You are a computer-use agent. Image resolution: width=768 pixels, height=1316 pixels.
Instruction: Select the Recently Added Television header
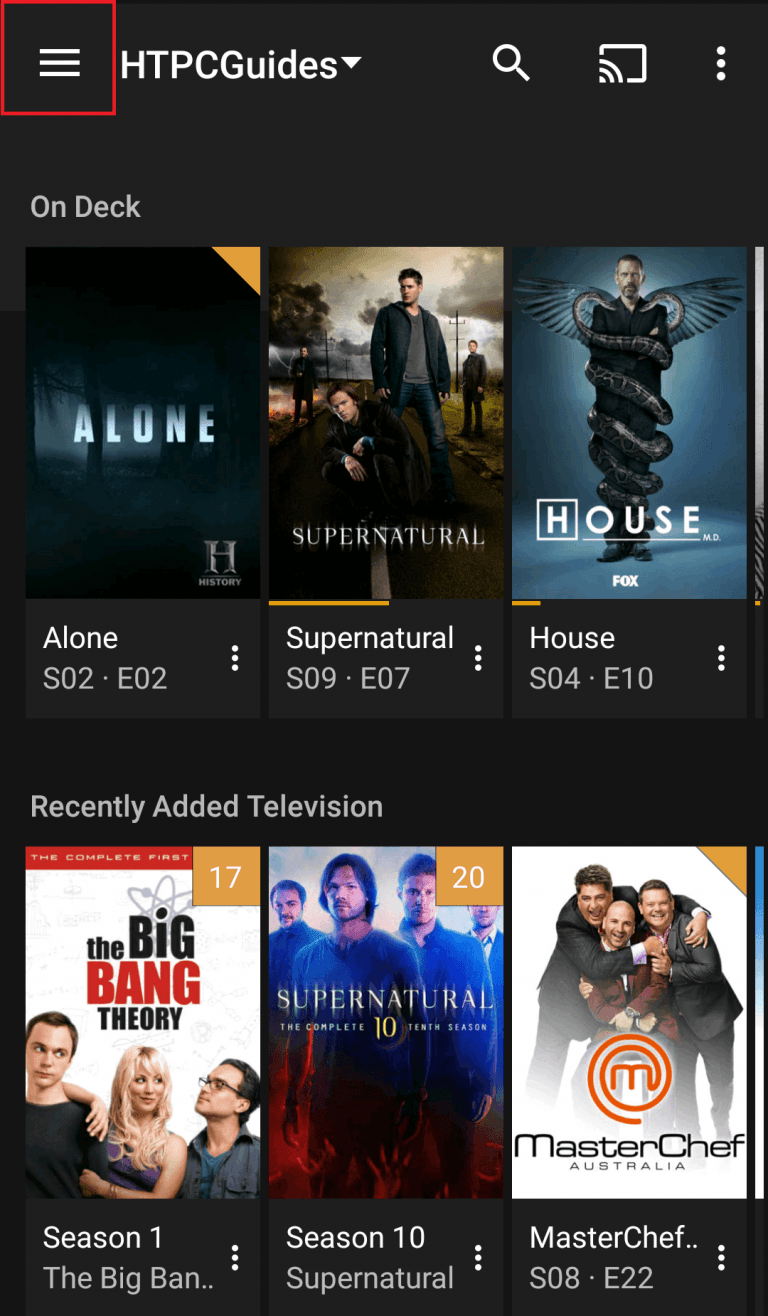click(206, 806)
